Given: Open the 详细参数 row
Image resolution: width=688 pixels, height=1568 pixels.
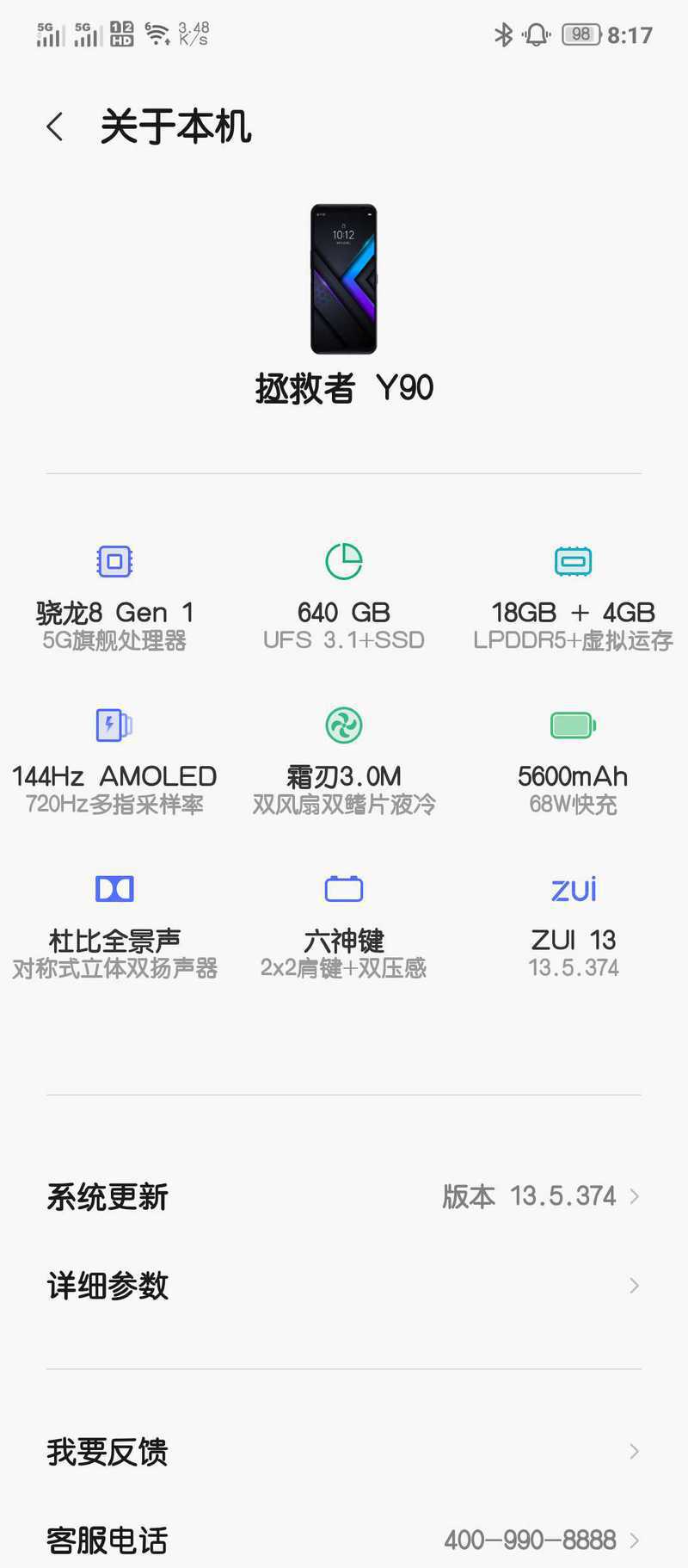Looking at the screenshot, I should [x=344, y=1286].
